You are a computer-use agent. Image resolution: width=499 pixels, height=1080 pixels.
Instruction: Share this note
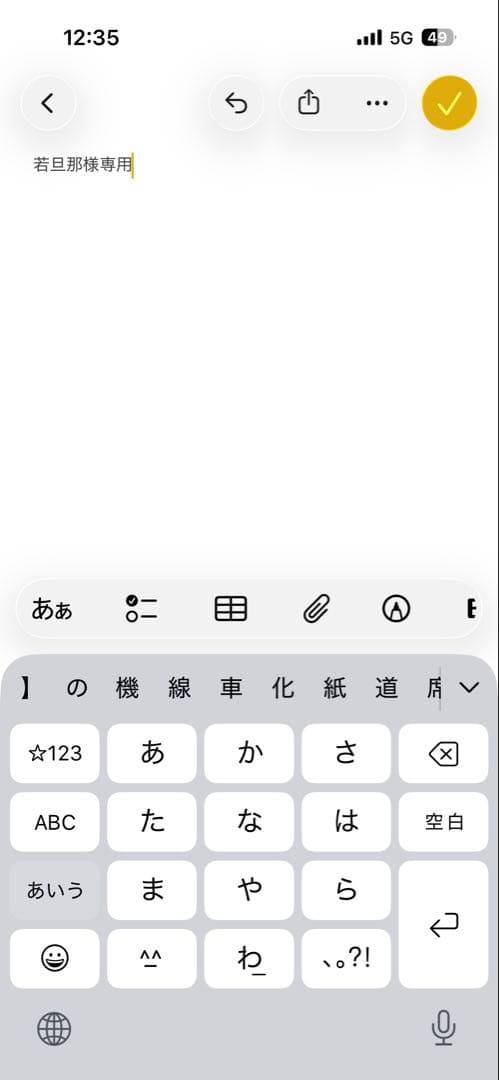[x=309, y=103]
